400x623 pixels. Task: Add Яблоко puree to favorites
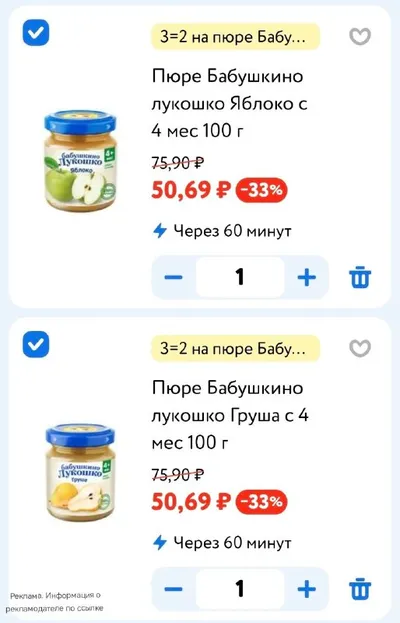coord(360,37)
